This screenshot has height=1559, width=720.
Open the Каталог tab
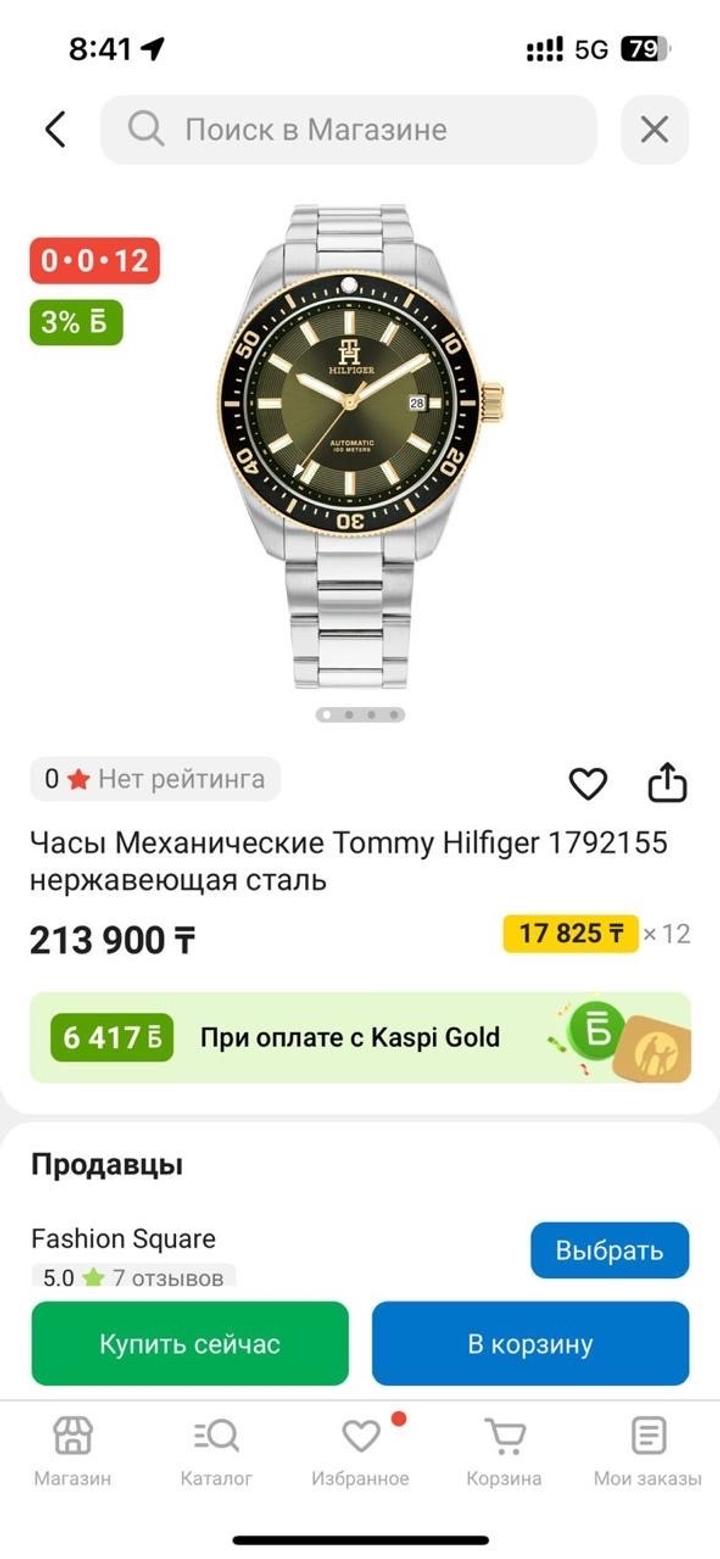pyautogui.click(x=216, y=1450)
